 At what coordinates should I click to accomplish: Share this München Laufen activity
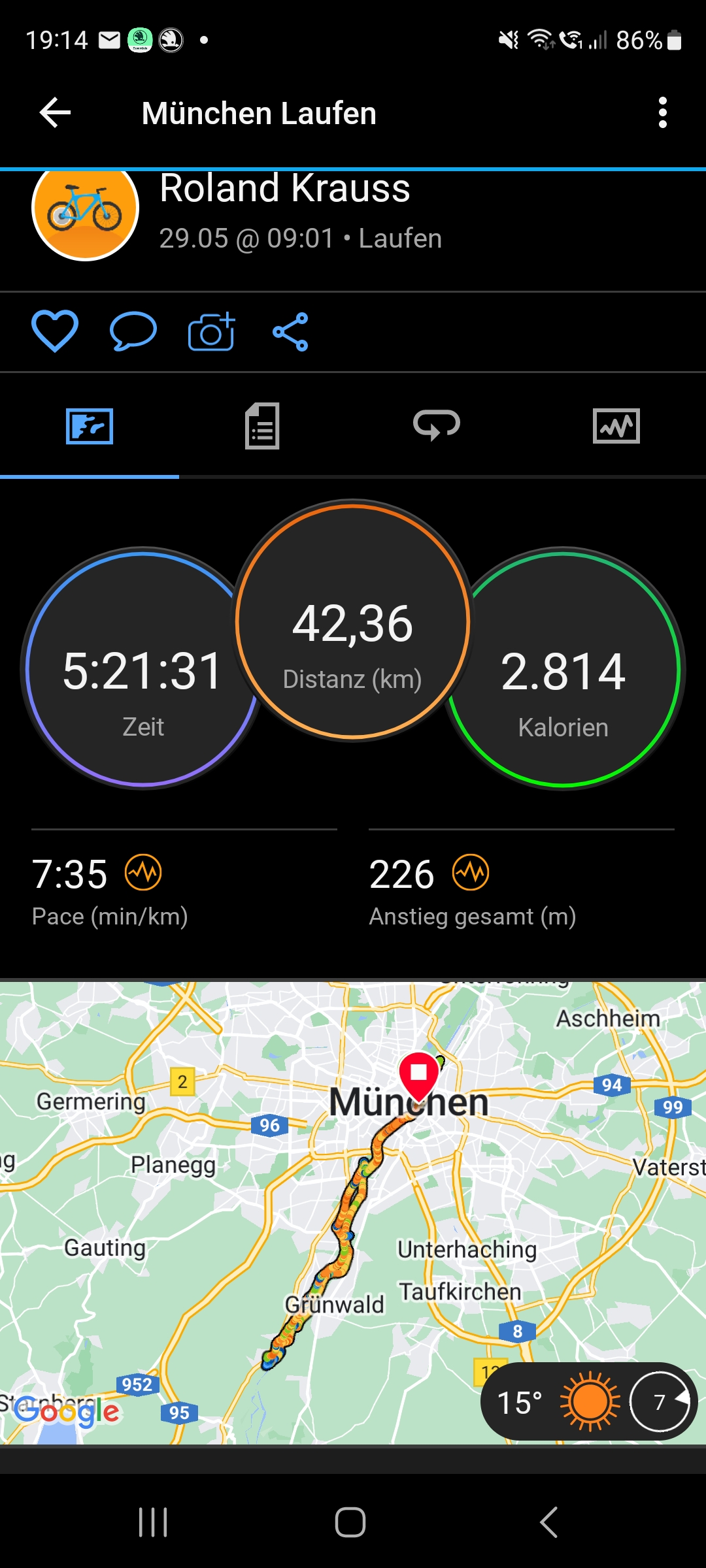pyautogui.click(x=290, y=331)
